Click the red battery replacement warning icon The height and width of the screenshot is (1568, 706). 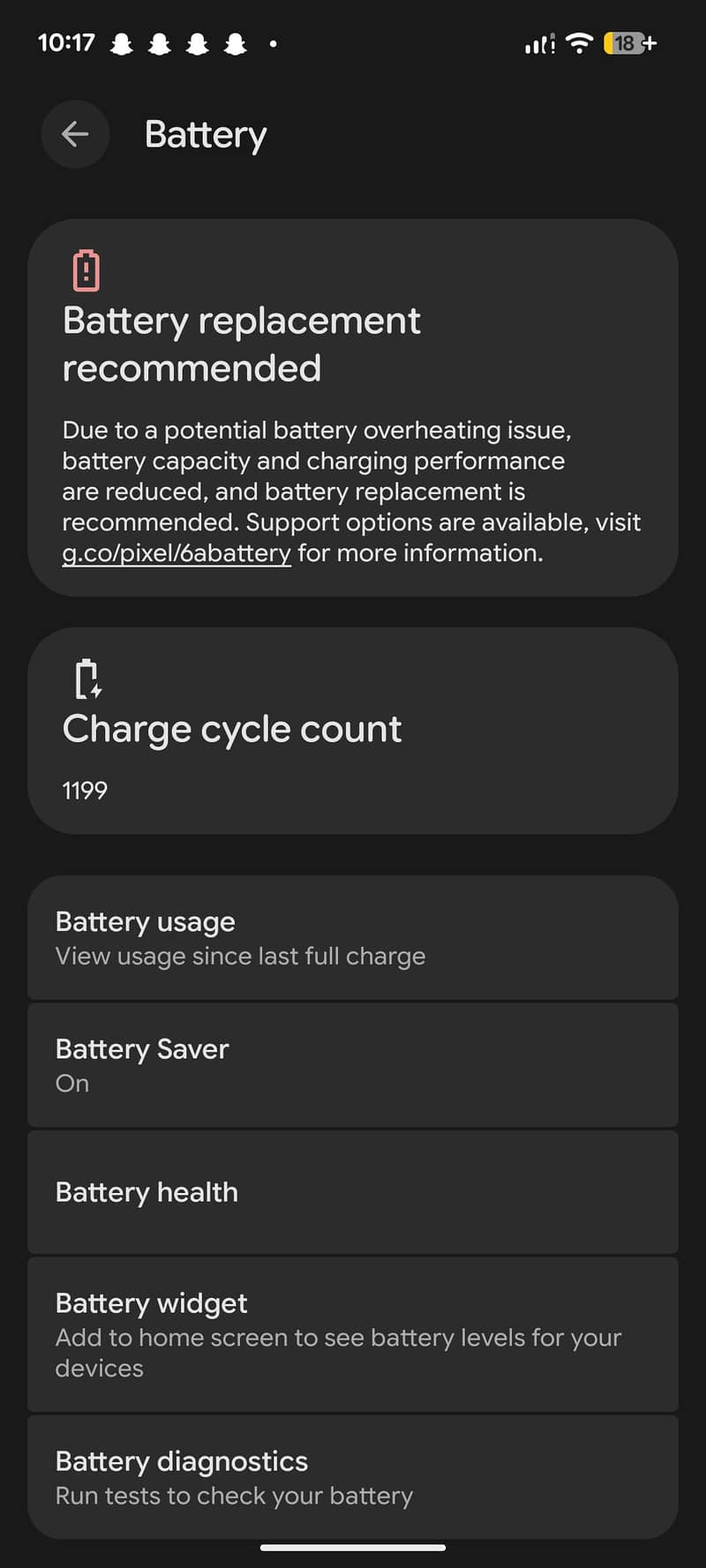coord(86,271)
